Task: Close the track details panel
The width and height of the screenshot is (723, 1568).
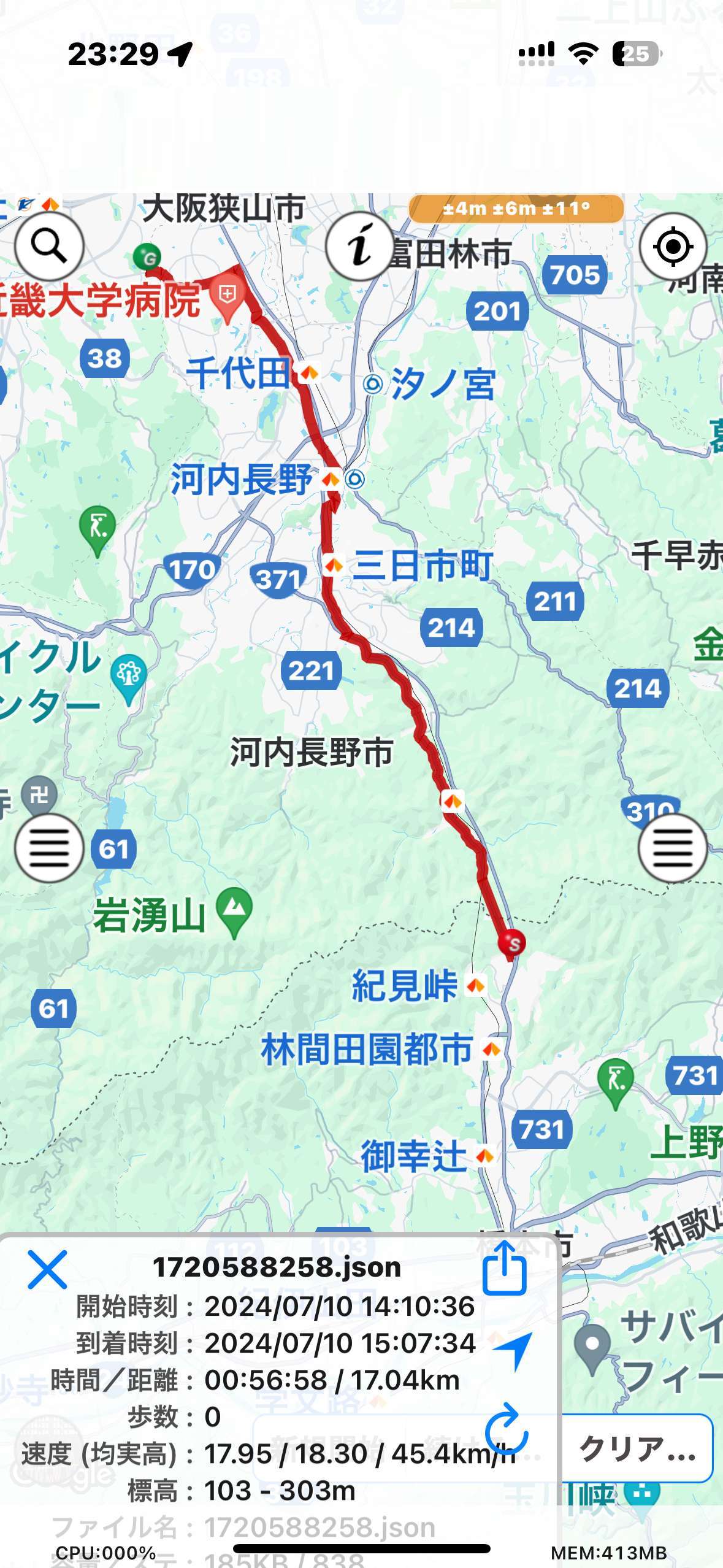Action: tap(47, 1270)
